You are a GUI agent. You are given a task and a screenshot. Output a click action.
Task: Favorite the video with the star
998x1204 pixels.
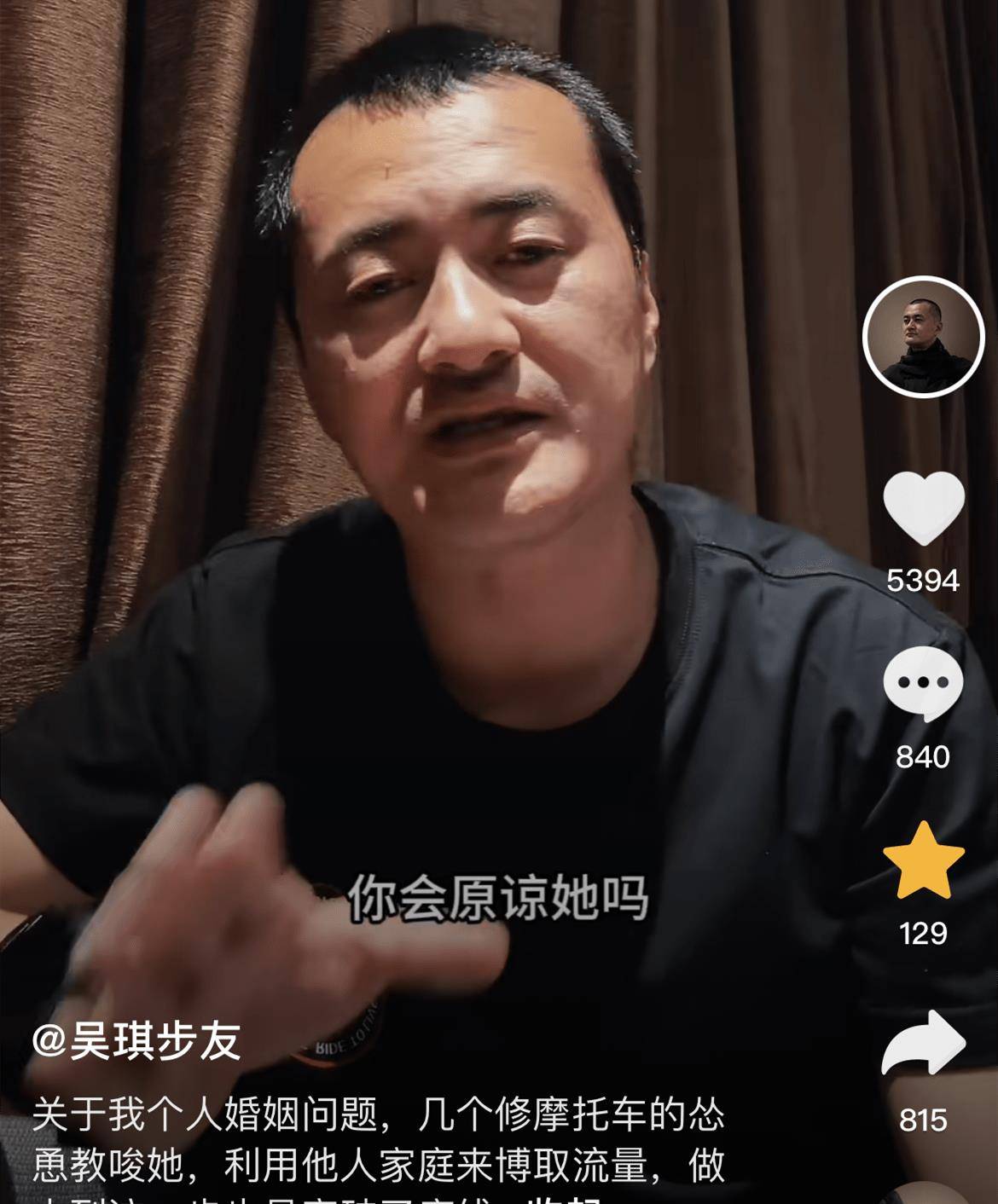coord(923,861)
